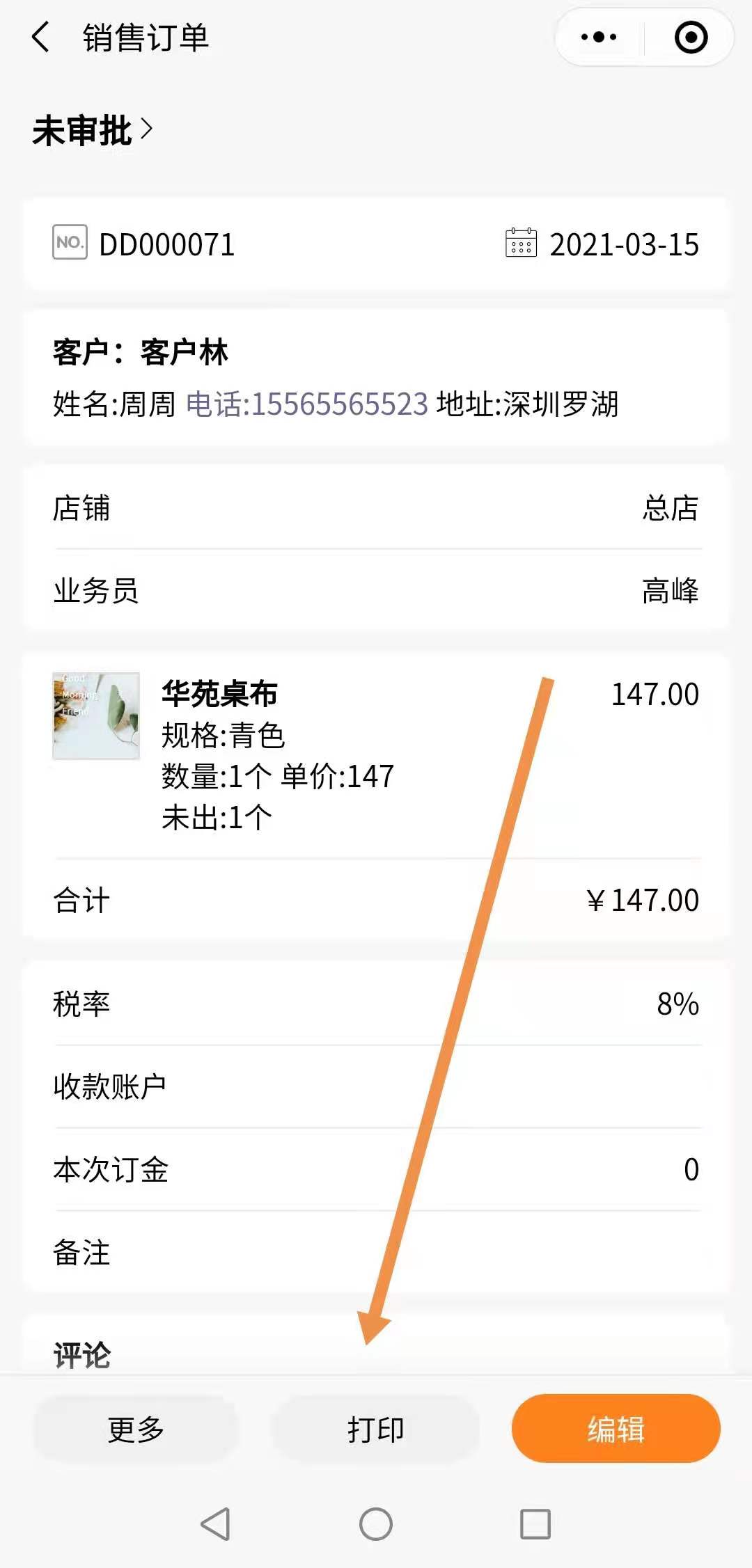Open the 未审批 approval status
752x1568 pixels.
point(92,130)
